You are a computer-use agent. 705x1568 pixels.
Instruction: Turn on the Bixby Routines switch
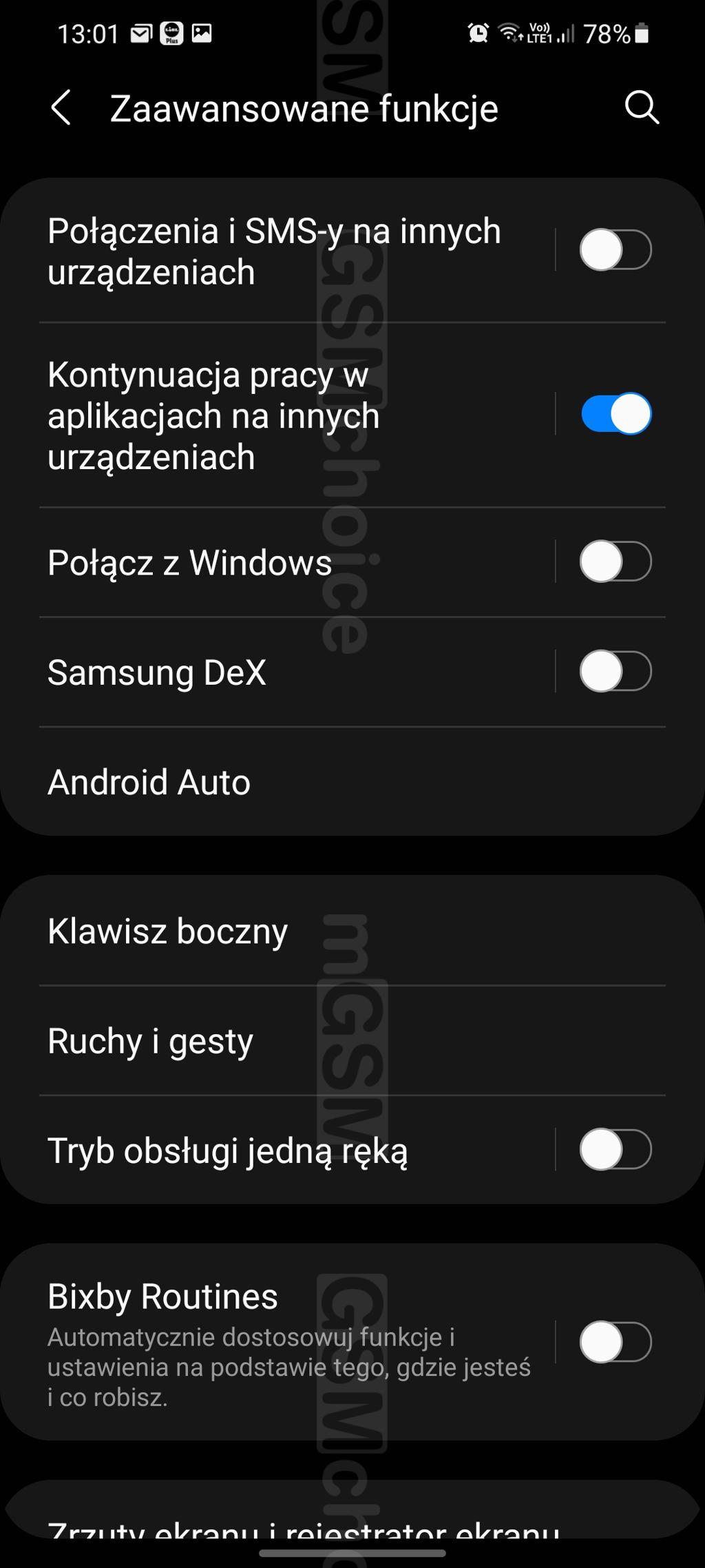coord(615,1343)
